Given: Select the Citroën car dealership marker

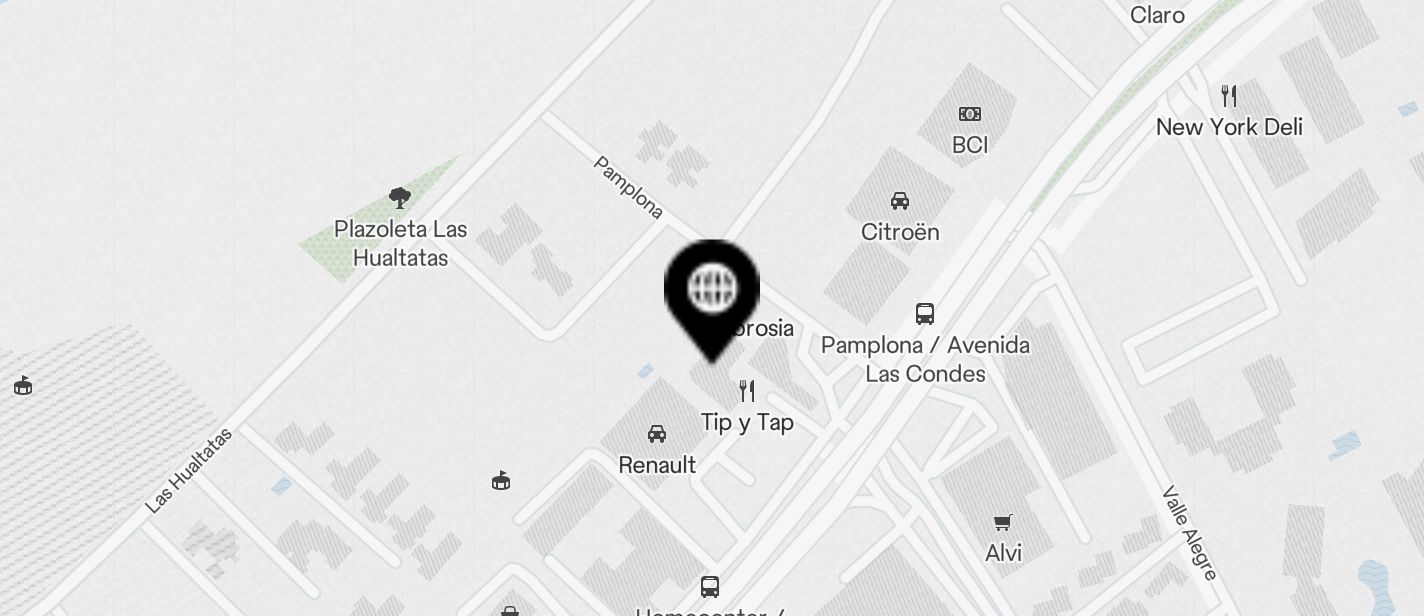Looking at the screenshot, I should 900,201.
